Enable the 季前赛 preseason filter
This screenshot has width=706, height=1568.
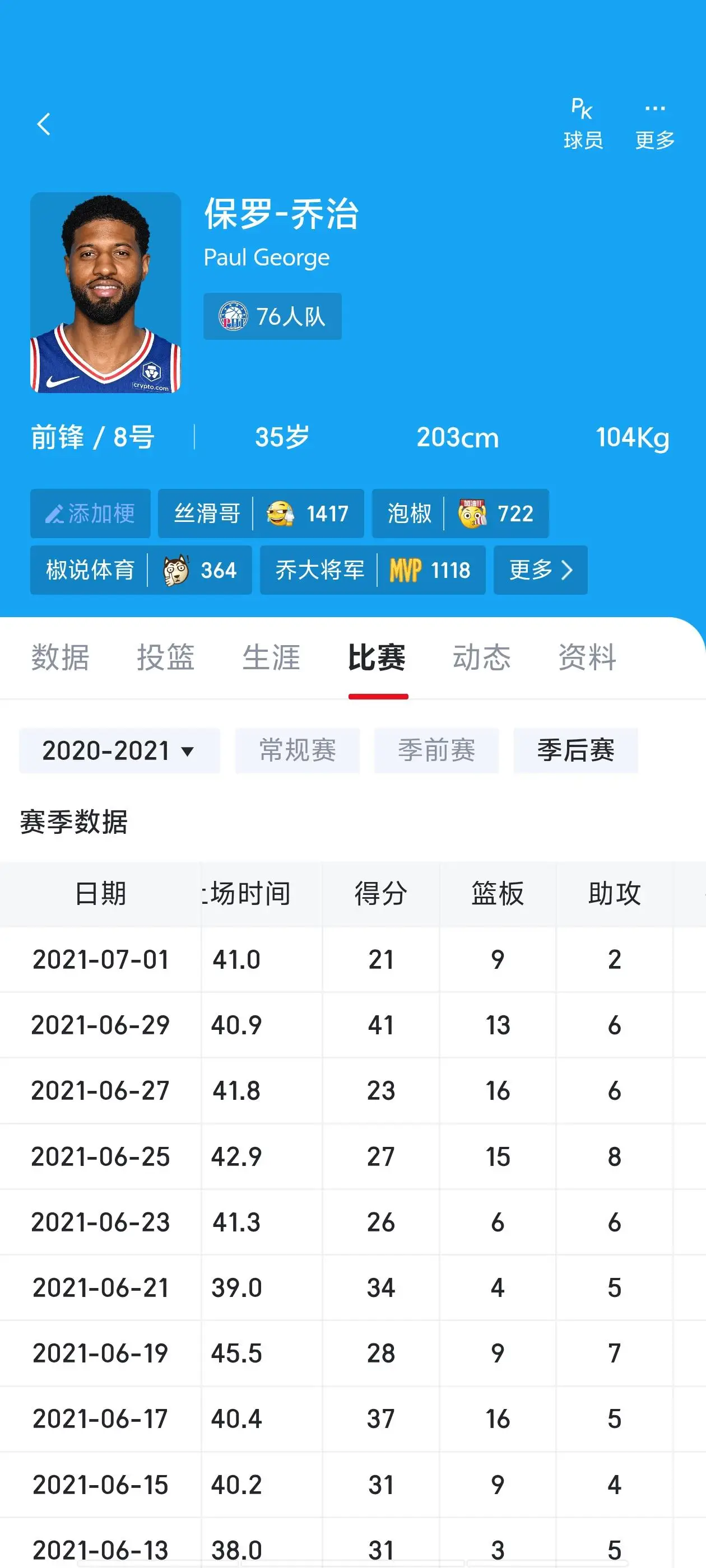tap(436, 750)
